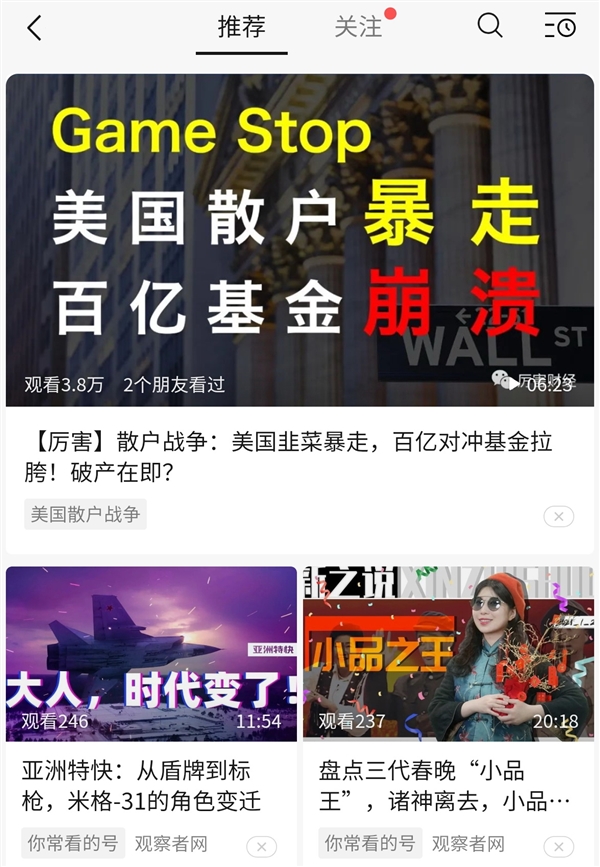This screenshot has width=600, height=867.
Task: Go back using the top-left arrow
Action: click(x=35, y=28)
